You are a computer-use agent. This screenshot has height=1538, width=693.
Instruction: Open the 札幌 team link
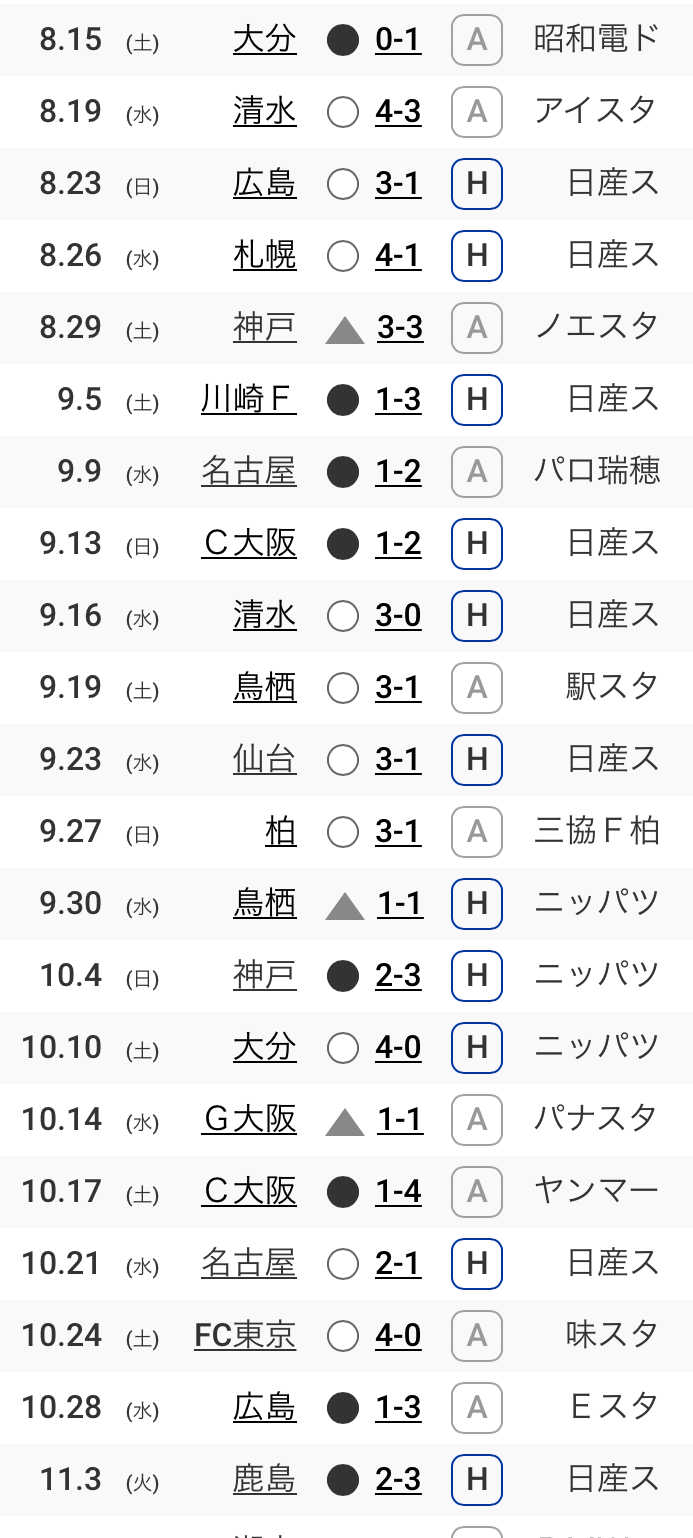pos(265,256)
